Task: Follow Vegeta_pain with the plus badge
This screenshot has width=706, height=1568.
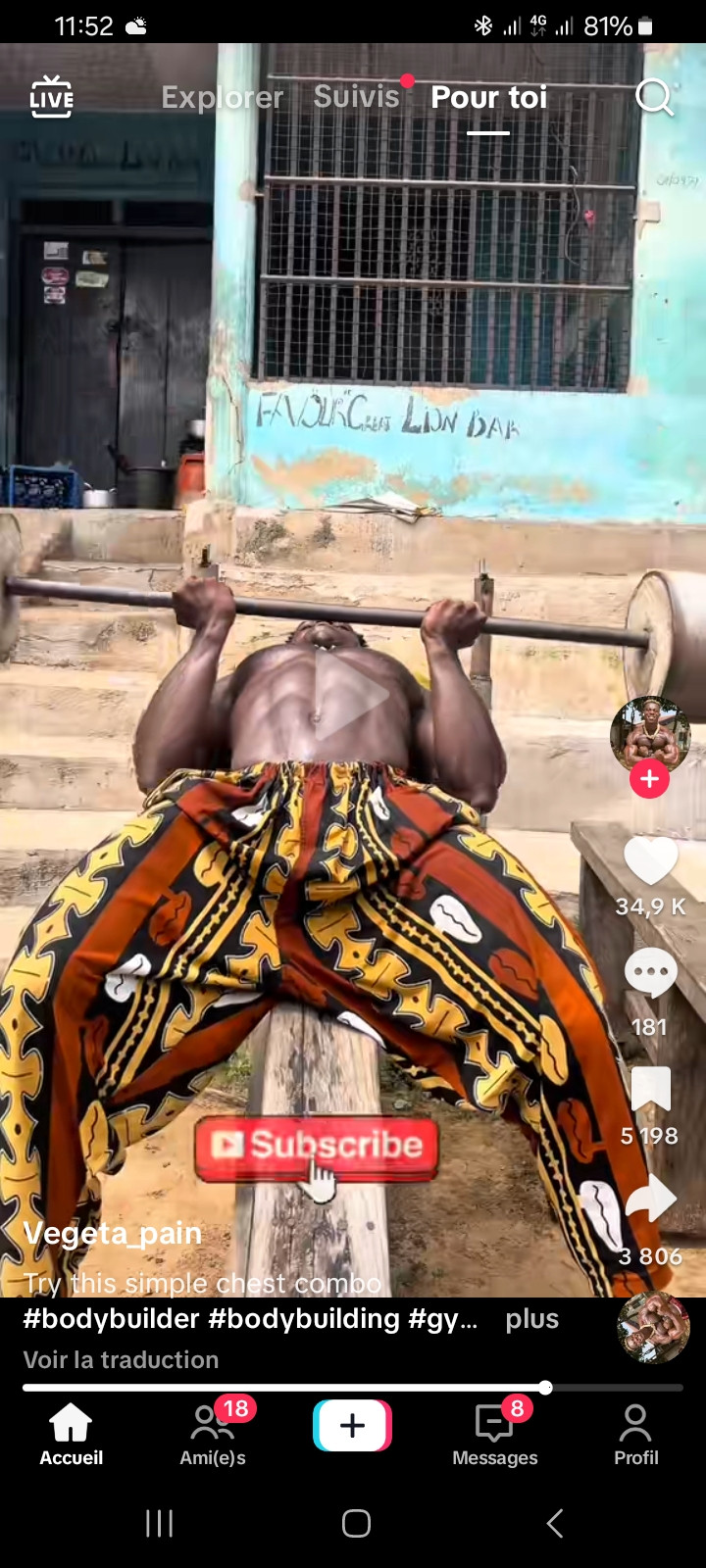Action: tap(649, 779)
